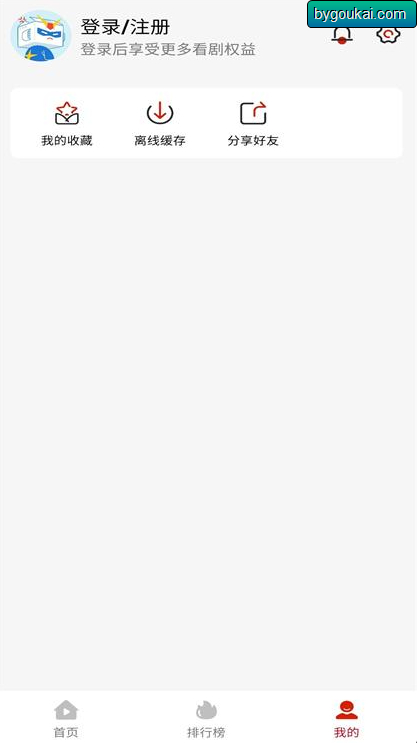417x743 pixels.
Task: Open the notifications bell
Action: tap(342, 35)
